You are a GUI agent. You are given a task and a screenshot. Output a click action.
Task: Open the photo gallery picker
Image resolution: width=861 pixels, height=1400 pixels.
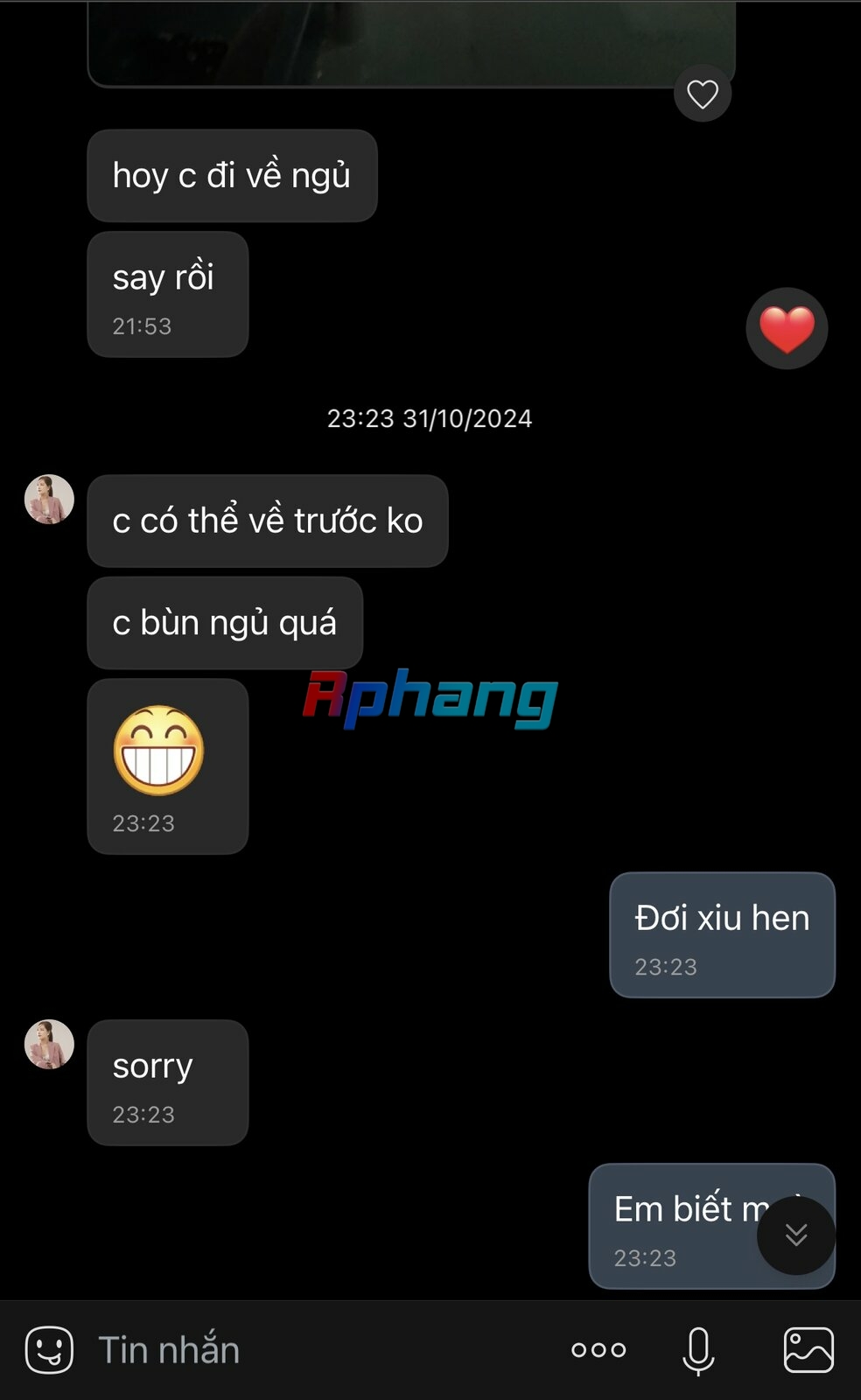point(808,1349)
